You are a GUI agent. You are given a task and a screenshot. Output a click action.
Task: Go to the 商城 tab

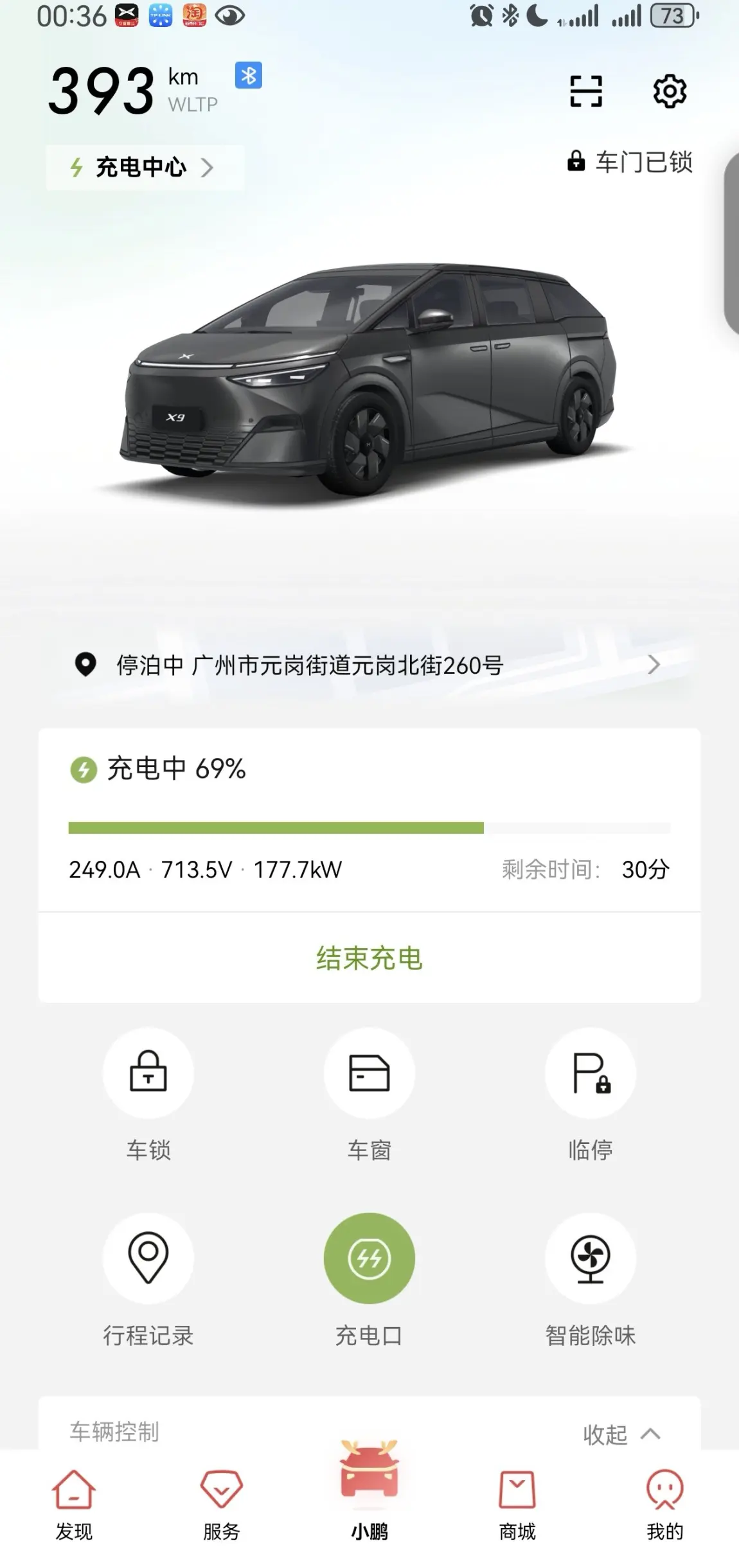point(517,1504)
